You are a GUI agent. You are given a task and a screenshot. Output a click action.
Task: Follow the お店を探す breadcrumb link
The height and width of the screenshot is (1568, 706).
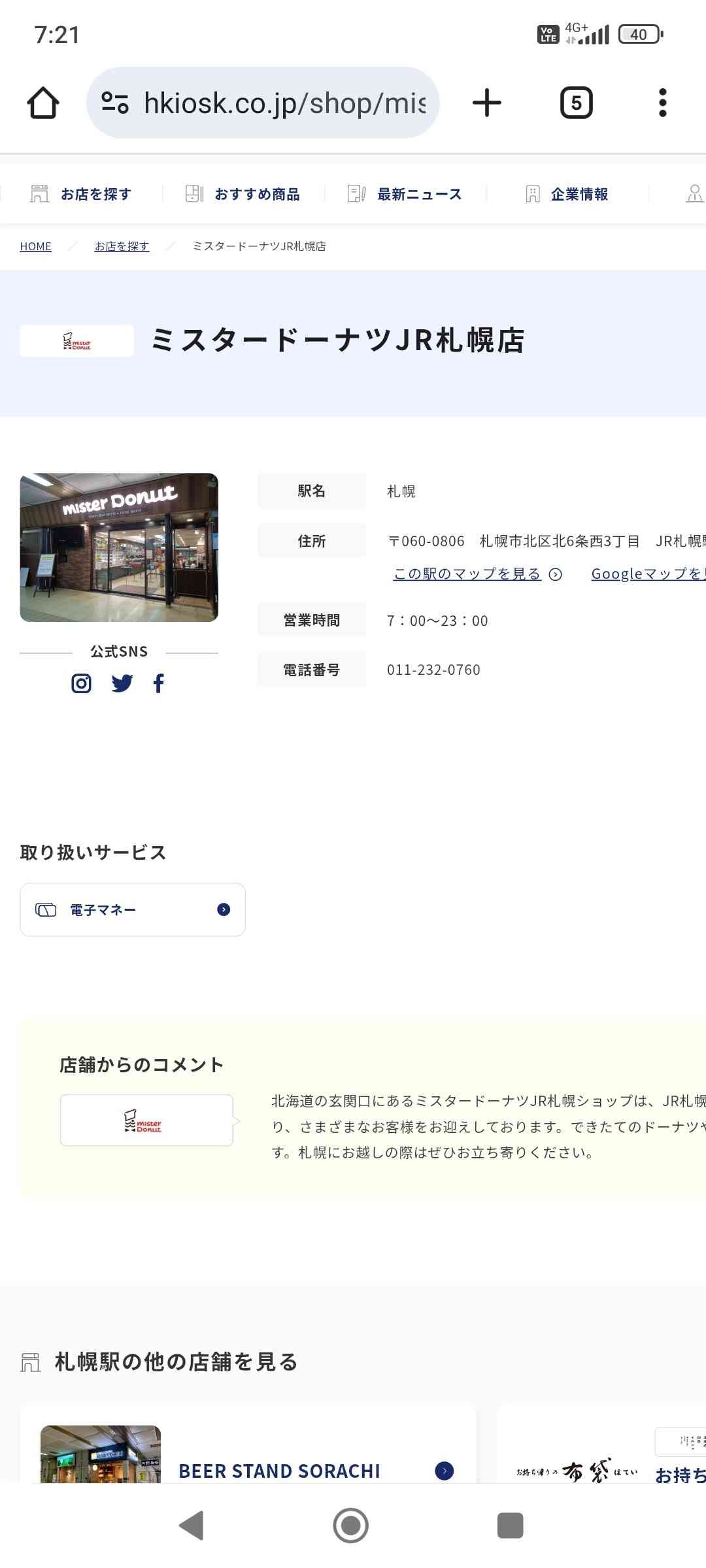tap(122, 246)
